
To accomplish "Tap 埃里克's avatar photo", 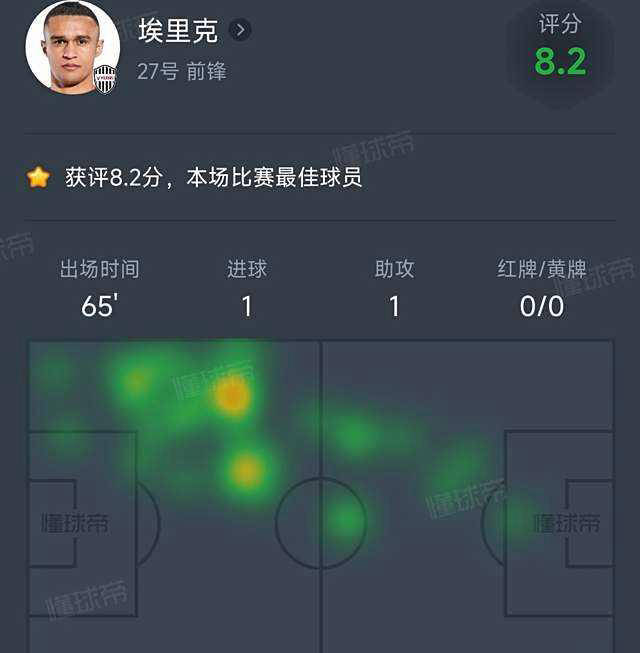I will coord(72,48).
